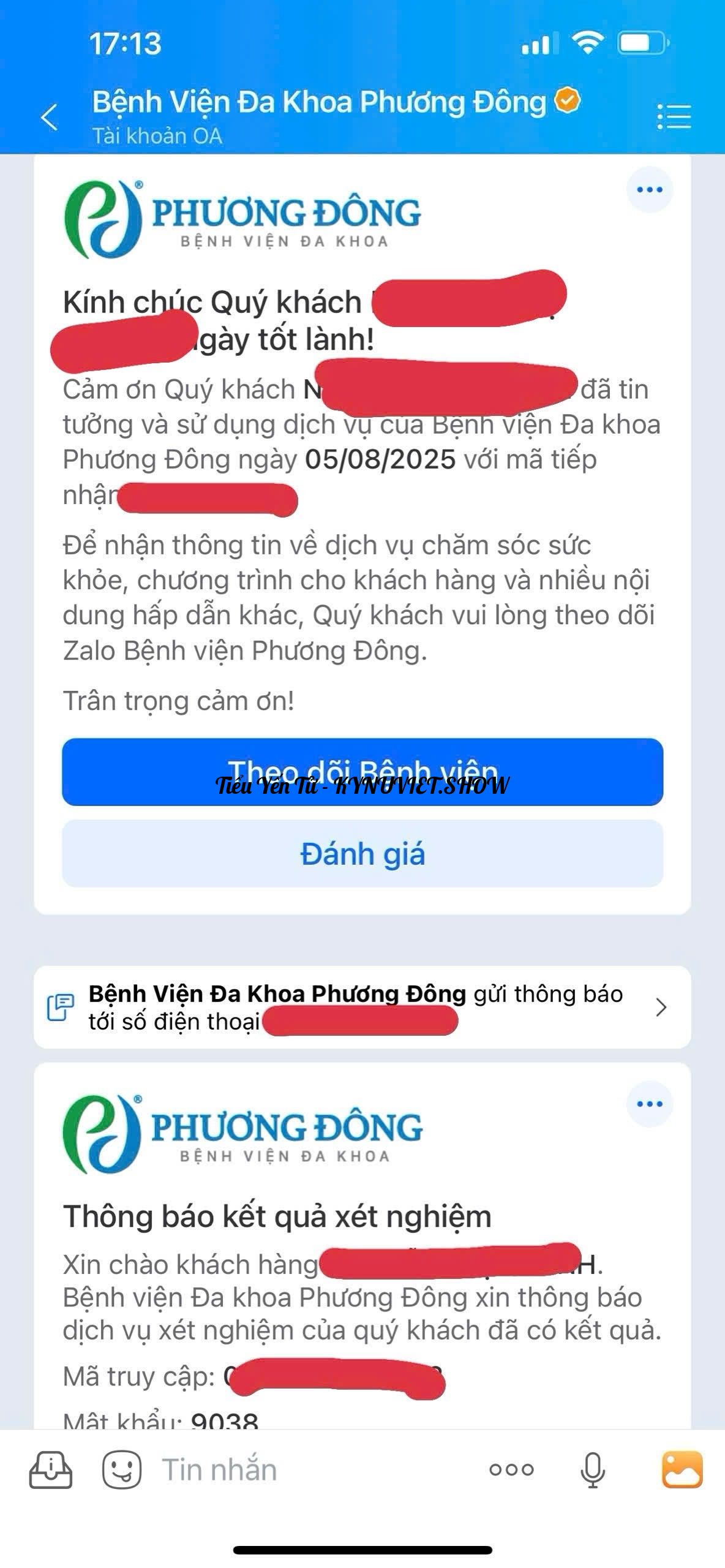Show more attachment options with the three dots
The width and height of the screenshot is (725, 1568).
click(511, 1469)
